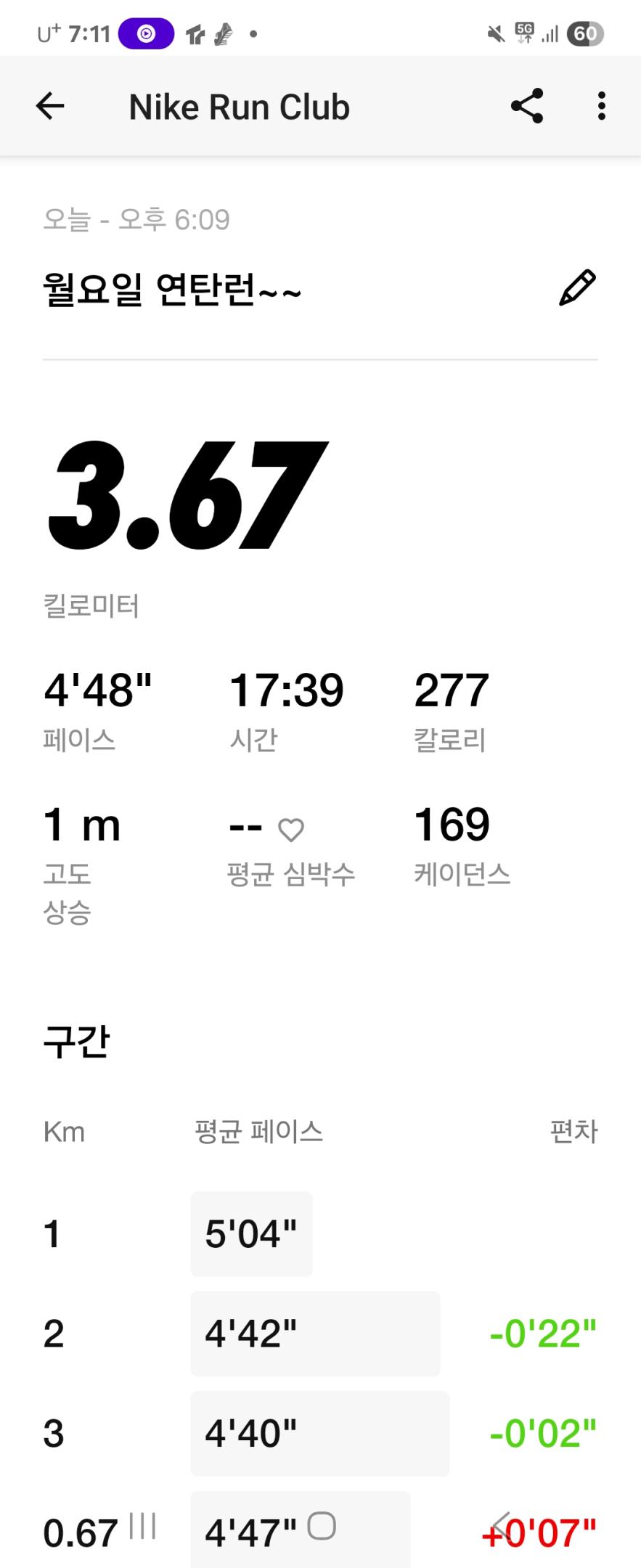This screenshot has height=1568, width=641.
Task: Go back from the run details
Action: pos(50,106)
